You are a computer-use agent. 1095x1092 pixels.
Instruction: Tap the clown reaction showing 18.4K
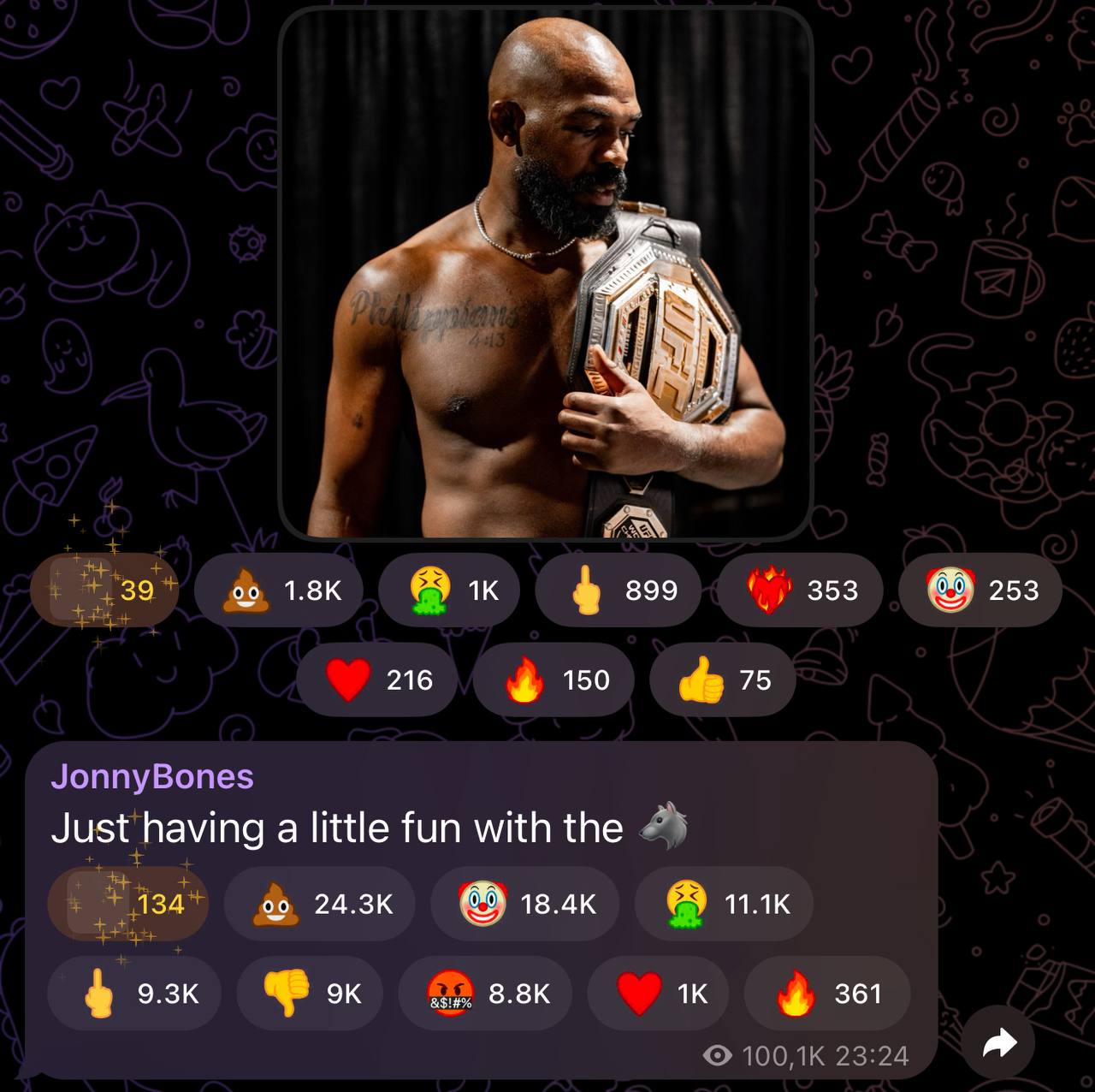[x=524, y=904]
